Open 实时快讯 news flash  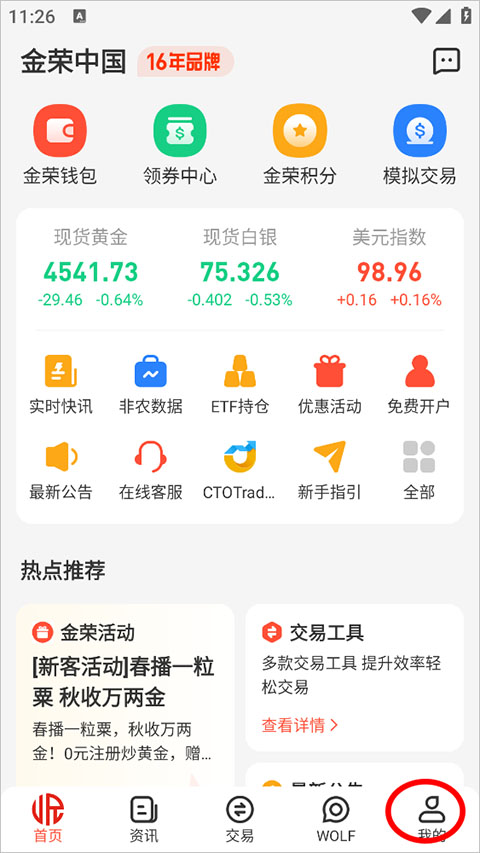pyautogui.click(x=60, y=384)
